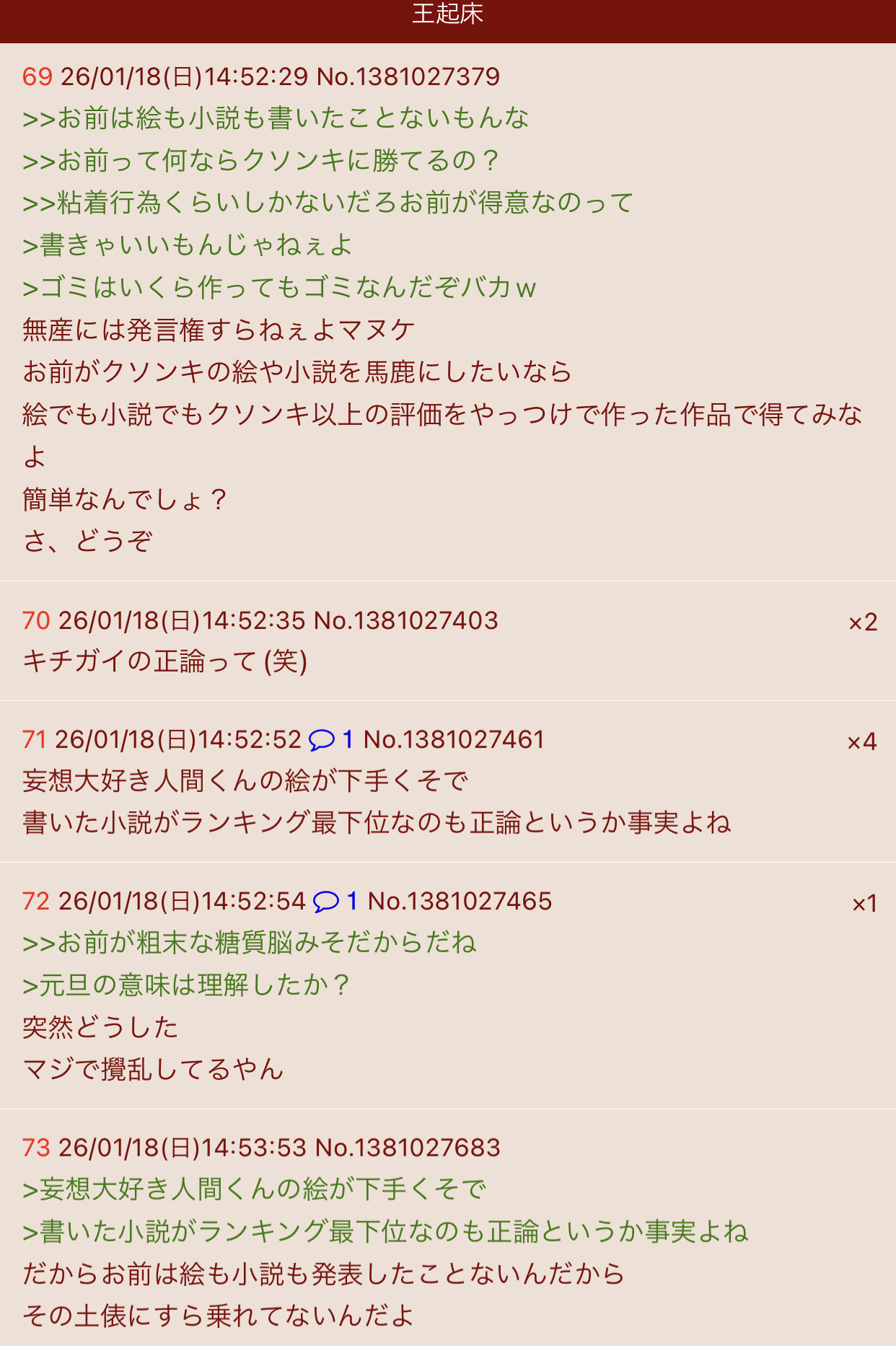Open post menu for No.1381027683

click(408, 1148)
